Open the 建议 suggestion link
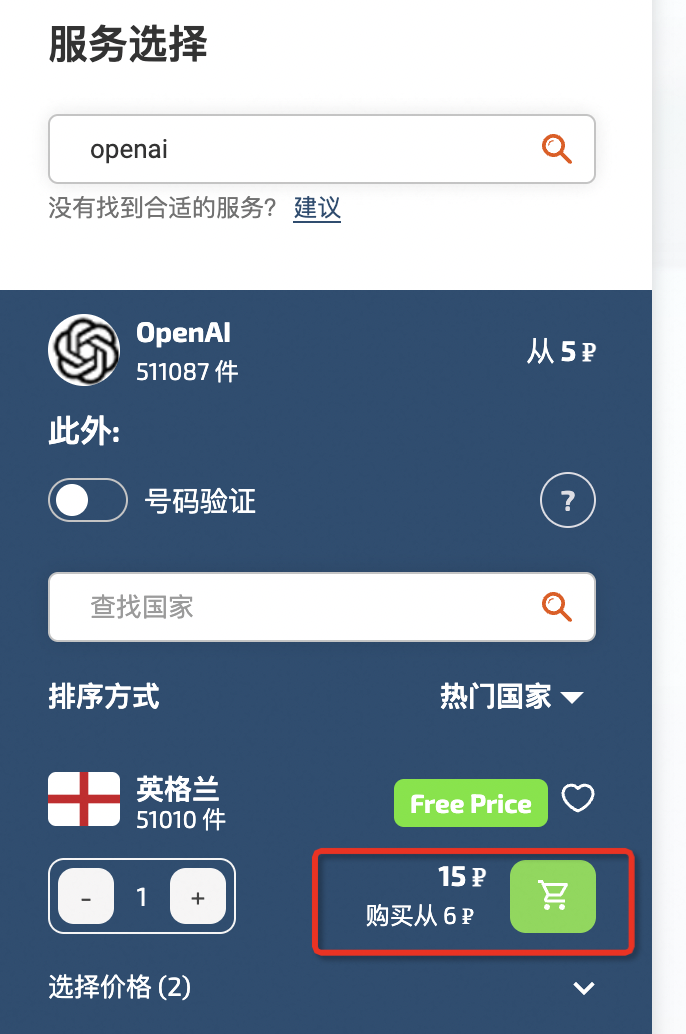Viewport: 686px width, 1034px height. [317, 208]
